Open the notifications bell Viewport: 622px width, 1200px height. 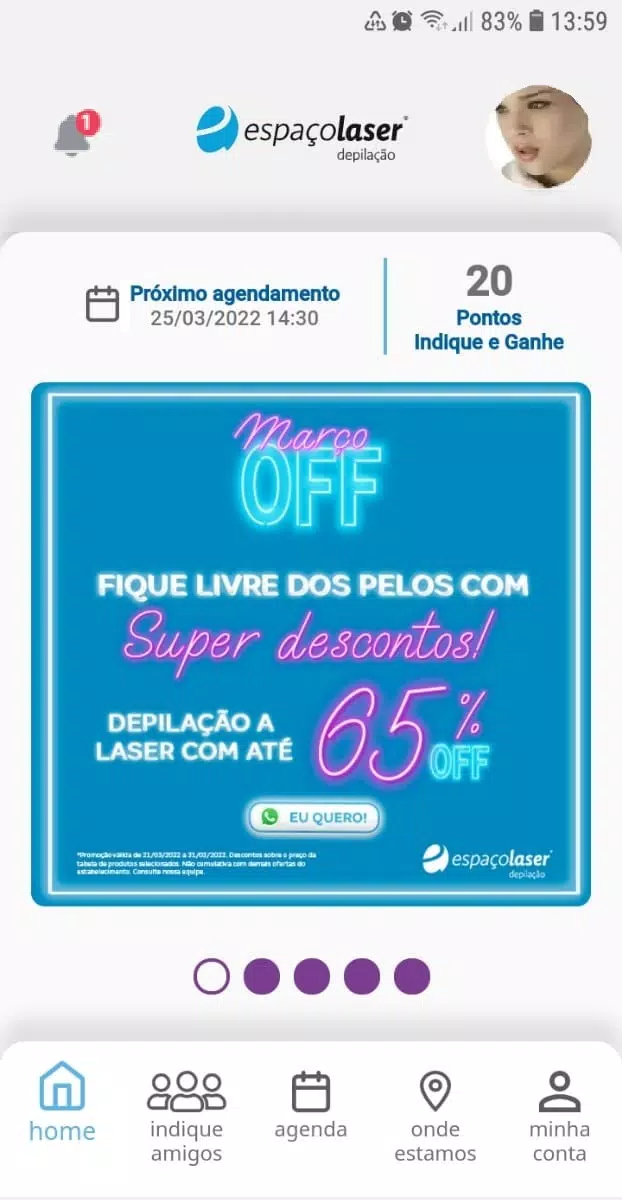coord(73,135)
